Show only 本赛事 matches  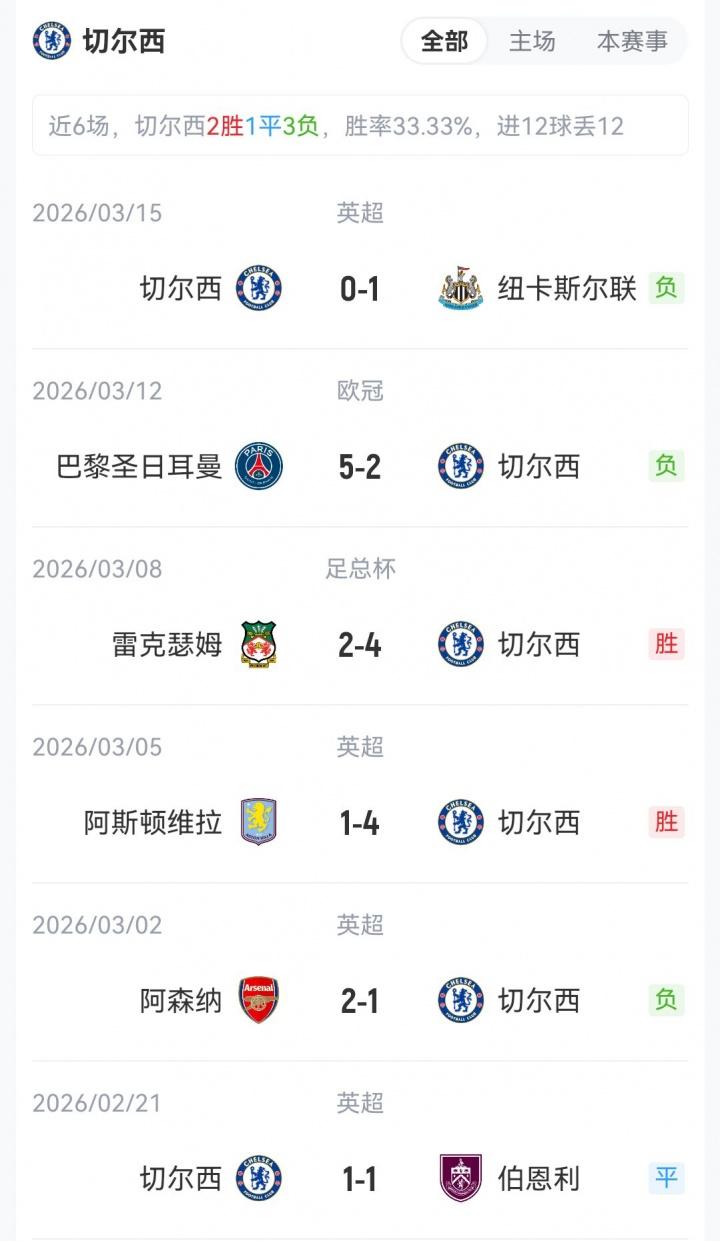[x=632, y=42]
